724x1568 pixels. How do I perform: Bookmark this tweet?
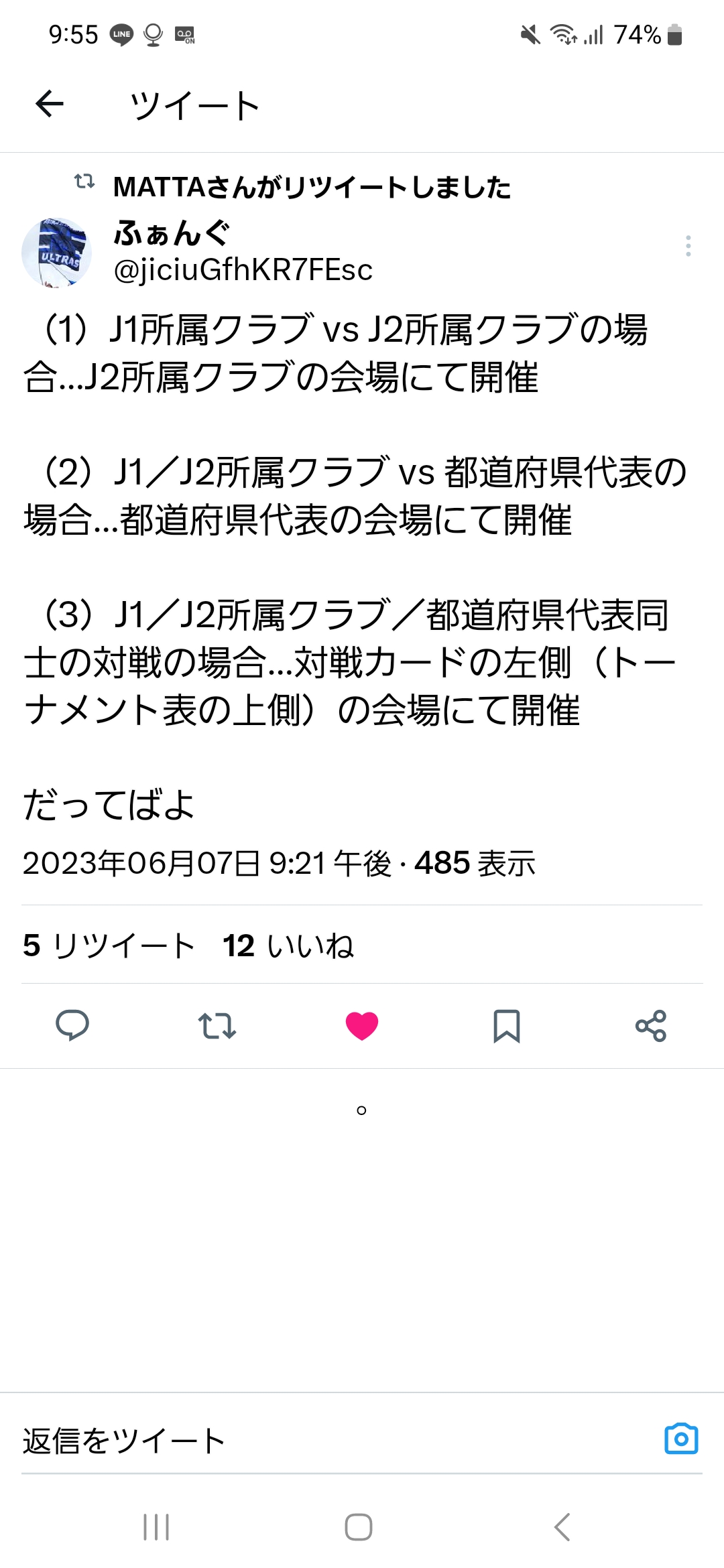point(507,1026)
